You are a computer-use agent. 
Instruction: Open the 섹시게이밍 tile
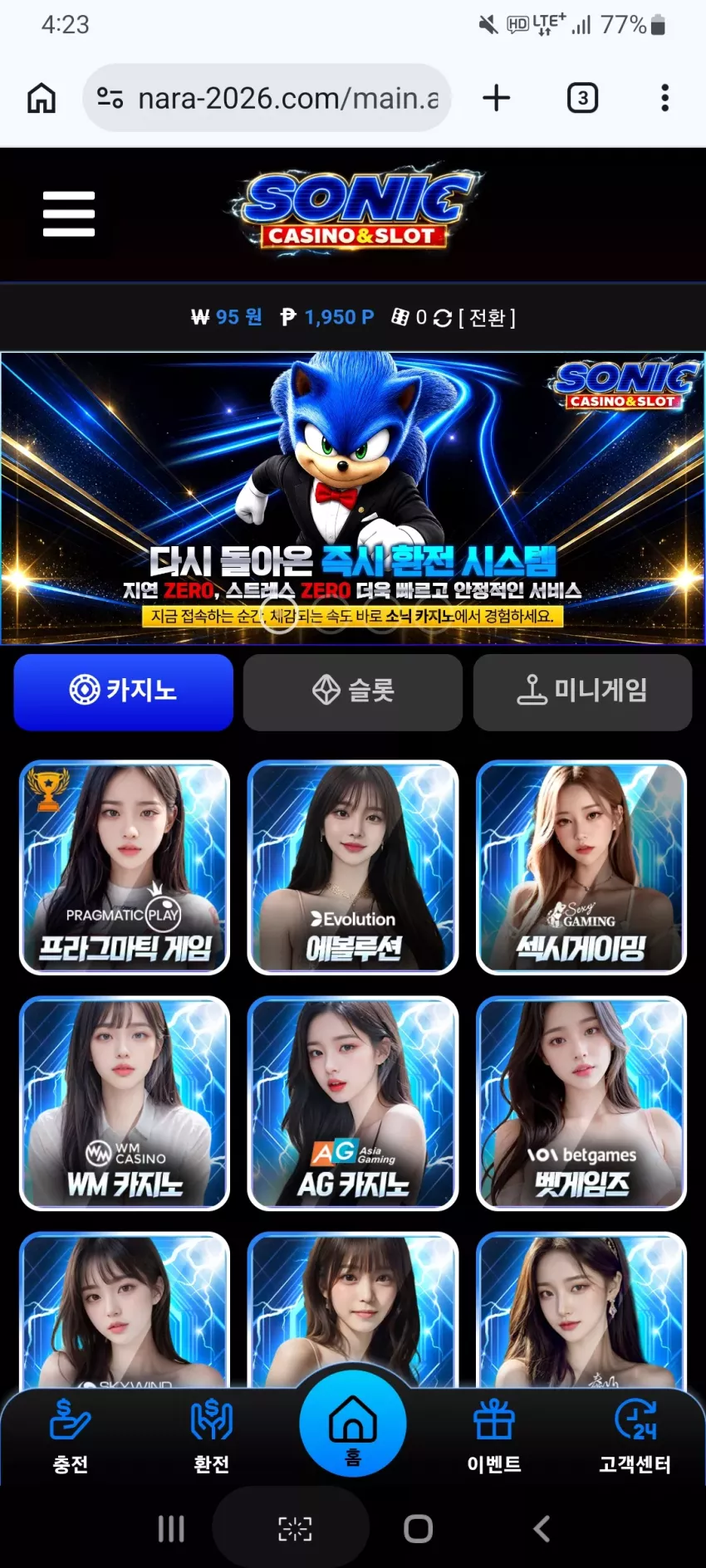[581, 867]
